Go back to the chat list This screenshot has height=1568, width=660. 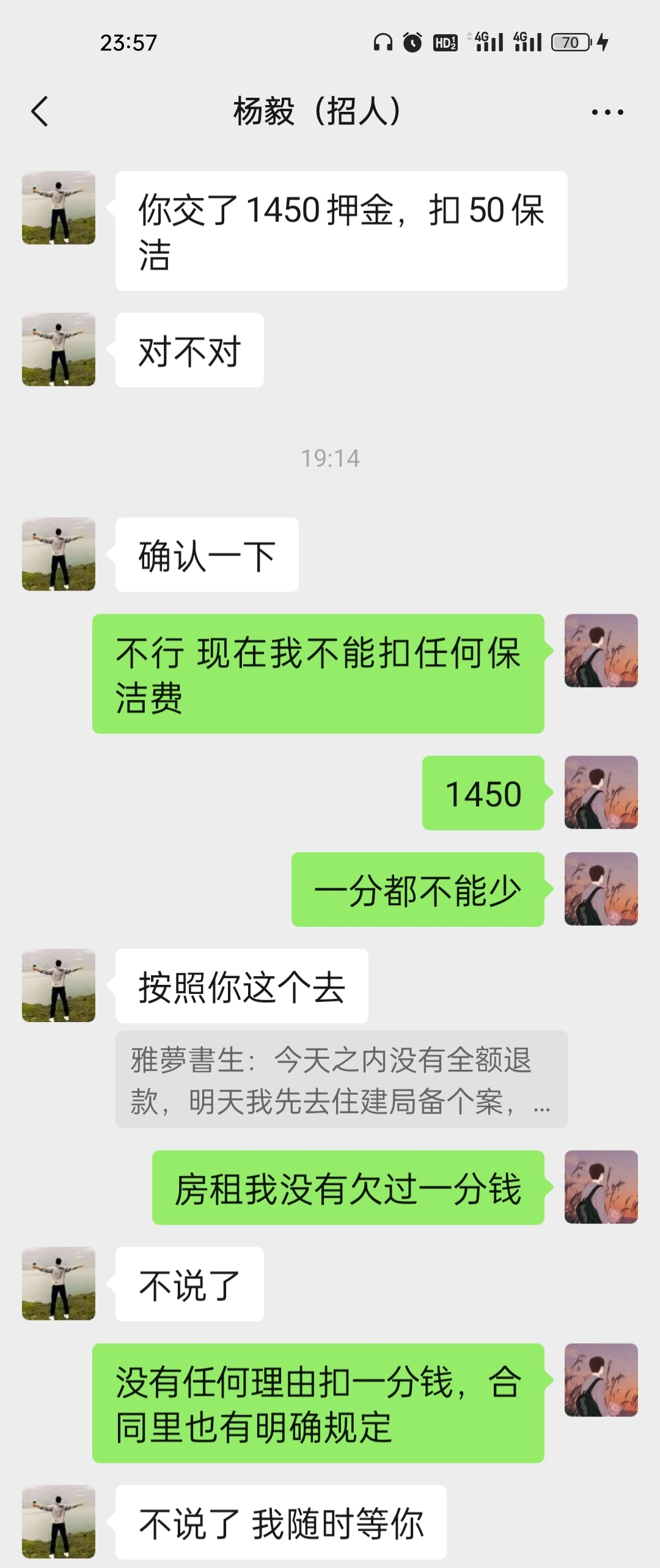tap(40, 112)
